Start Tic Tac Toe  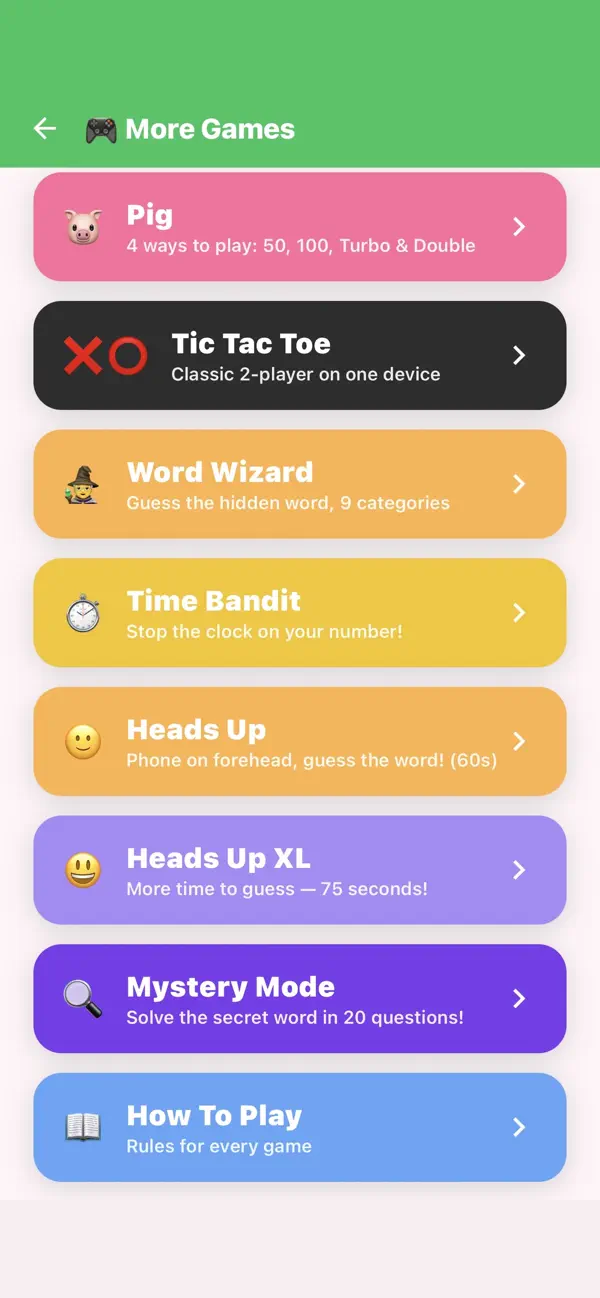(x=300, y=355)
